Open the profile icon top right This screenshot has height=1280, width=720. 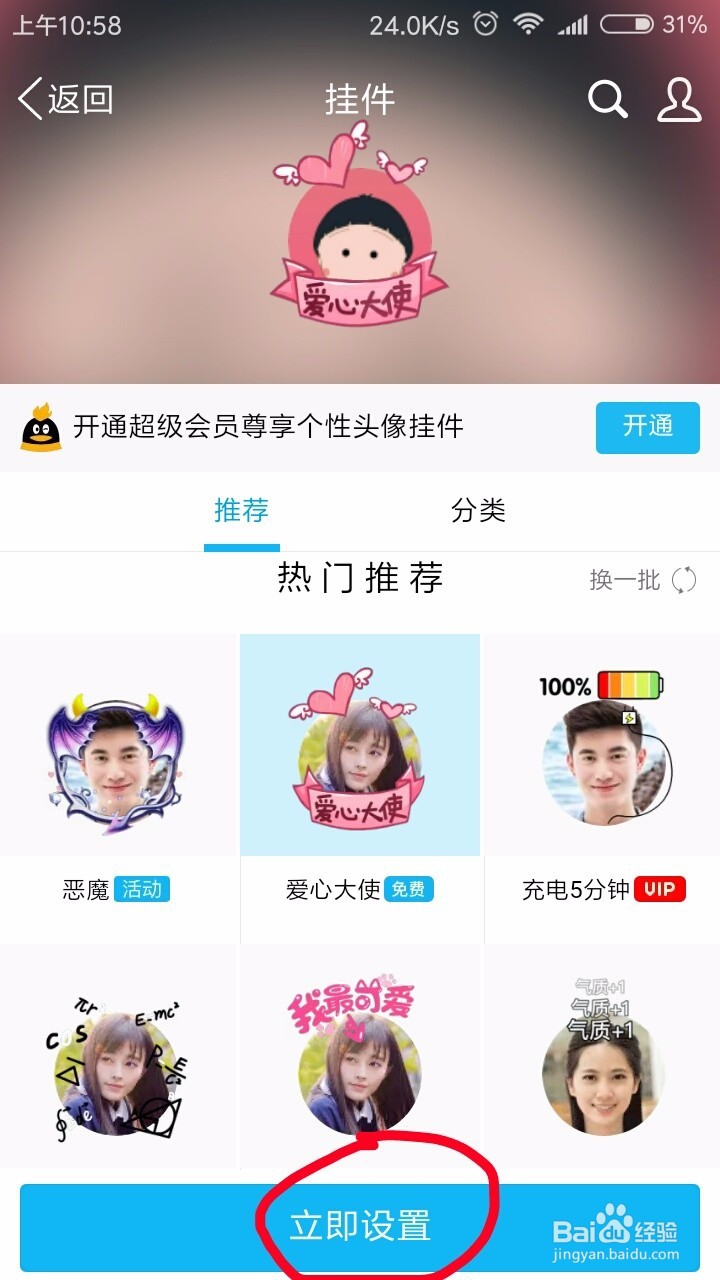(678, 99)
